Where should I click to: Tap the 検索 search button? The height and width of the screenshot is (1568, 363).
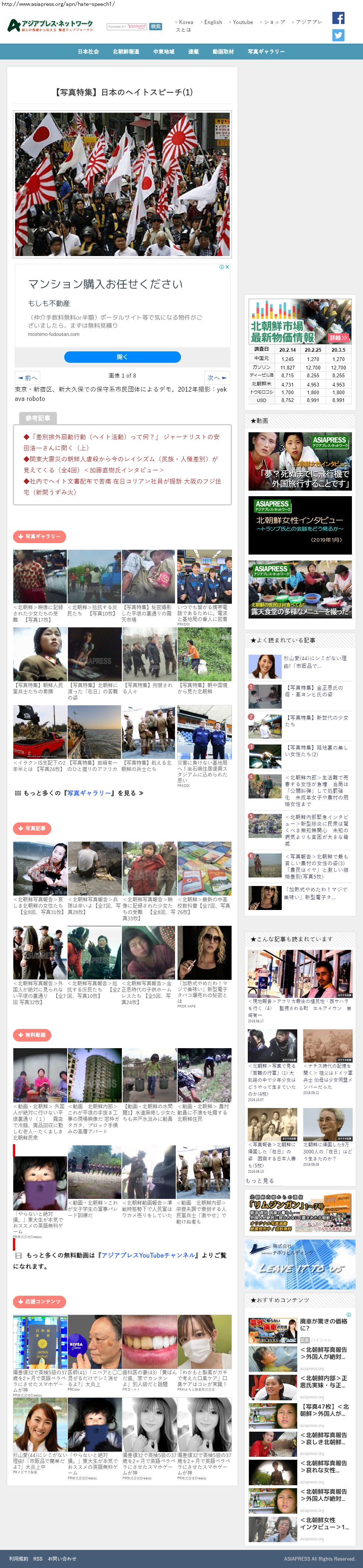[156, 26]
